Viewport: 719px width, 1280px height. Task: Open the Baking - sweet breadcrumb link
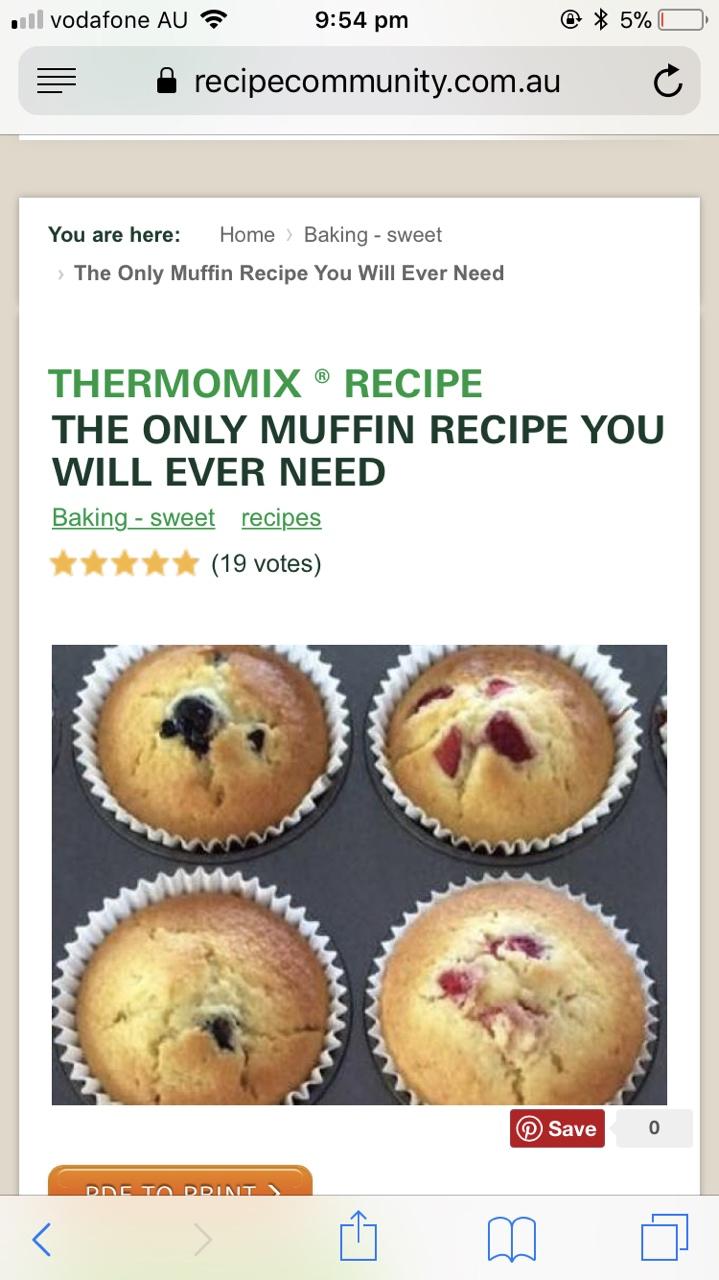tap(372, 234)
